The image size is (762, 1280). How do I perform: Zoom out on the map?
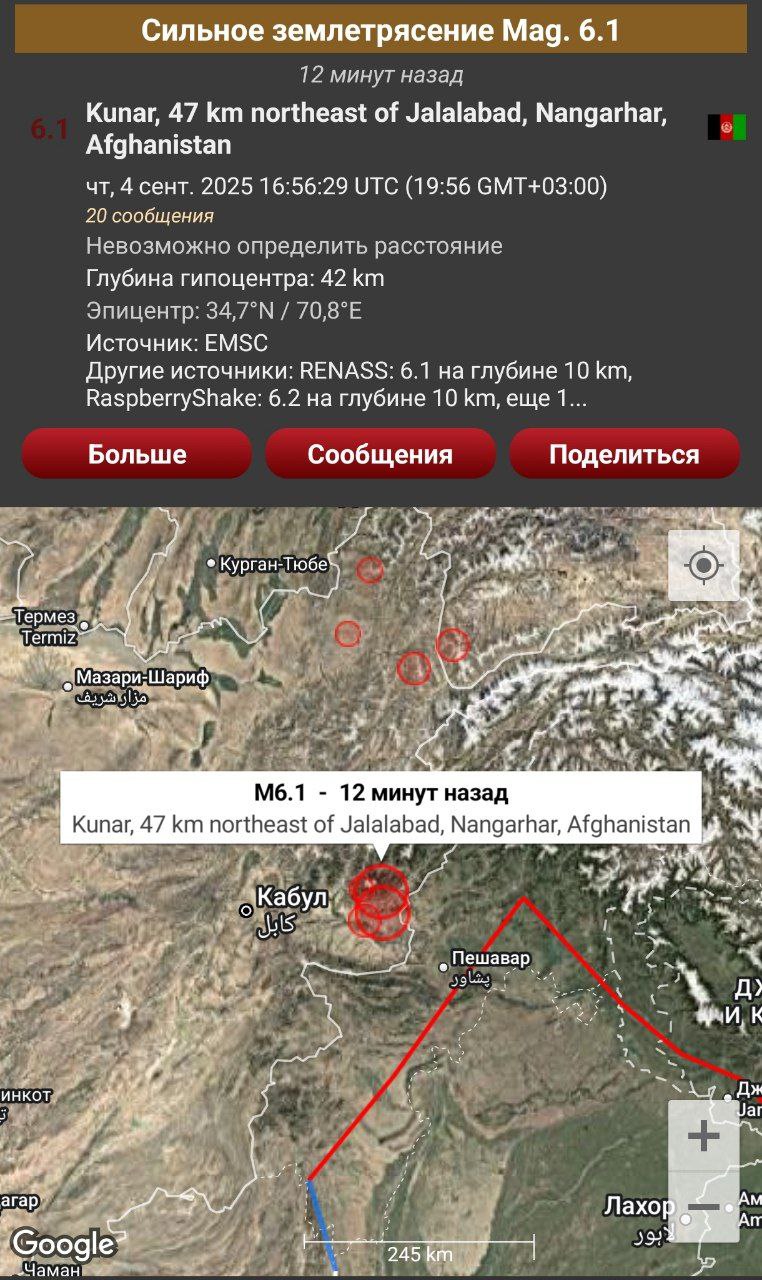(x=704, y=1206)
